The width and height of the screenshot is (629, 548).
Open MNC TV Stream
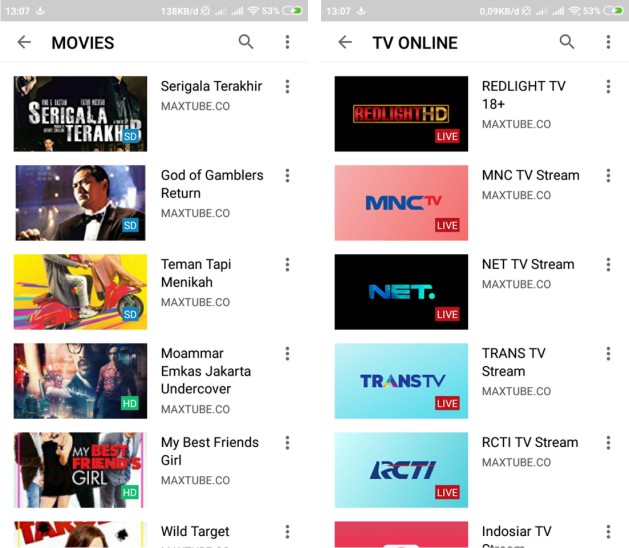point(401,203)
